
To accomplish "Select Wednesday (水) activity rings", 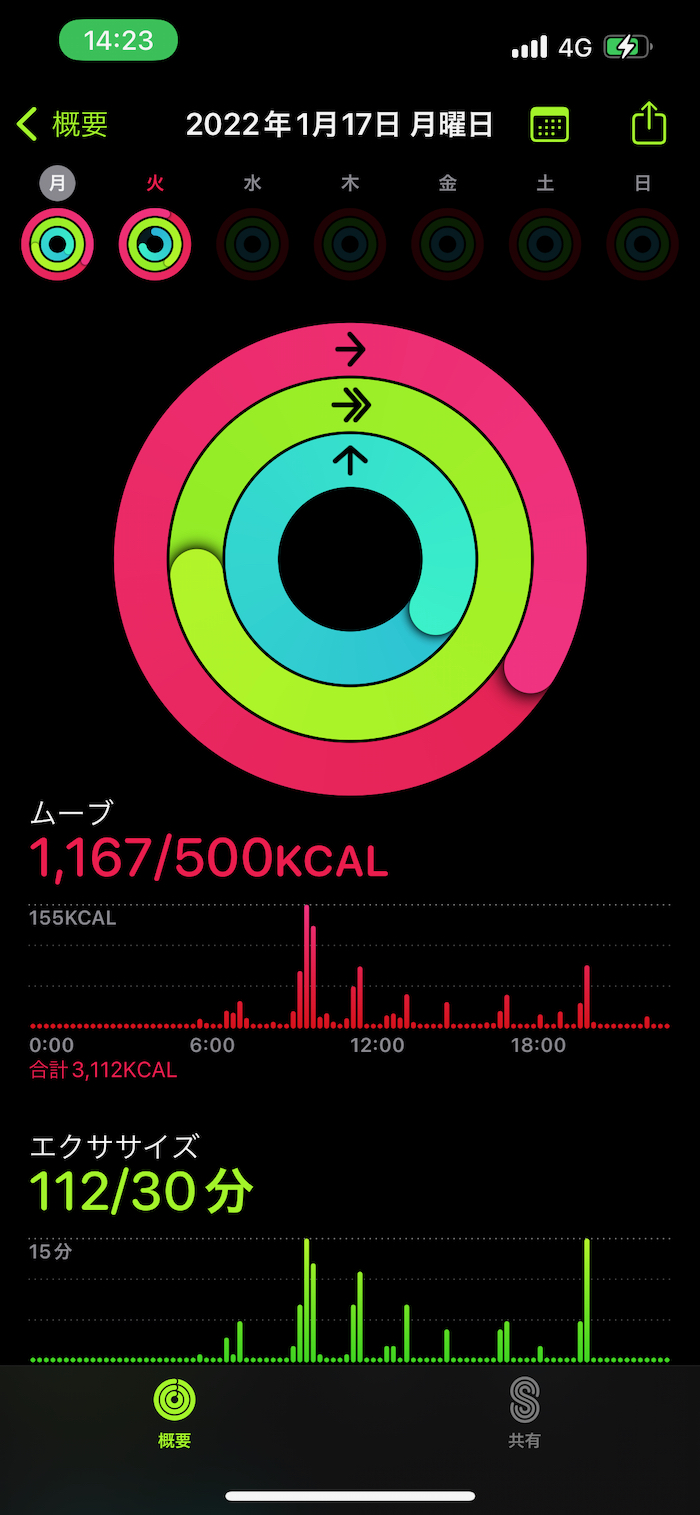I will pyautogui.click(x=252, y=244).
